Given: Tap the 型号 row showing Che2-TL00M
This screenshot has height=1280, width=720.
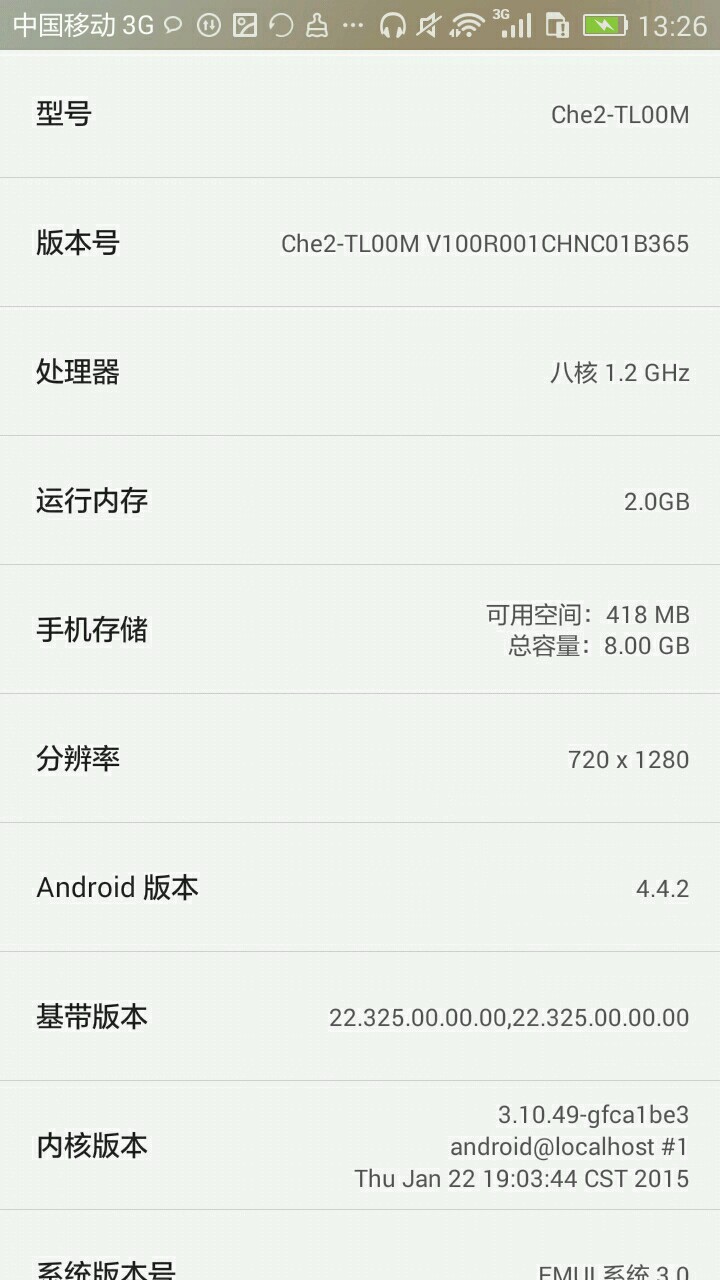Looking at the screenshot, I should coord(360,114).
